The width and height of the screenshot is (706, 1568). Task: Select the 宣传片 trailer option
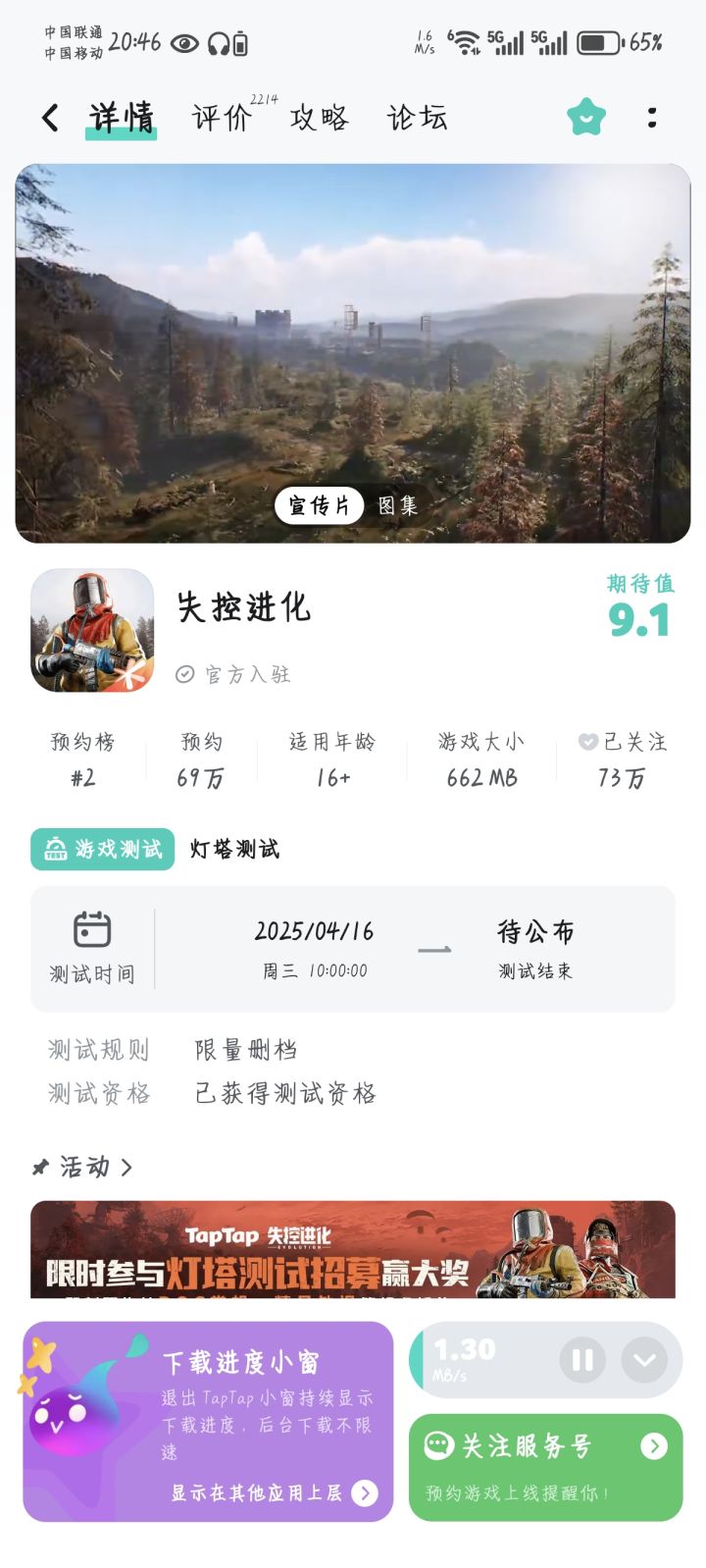[319, 505]
